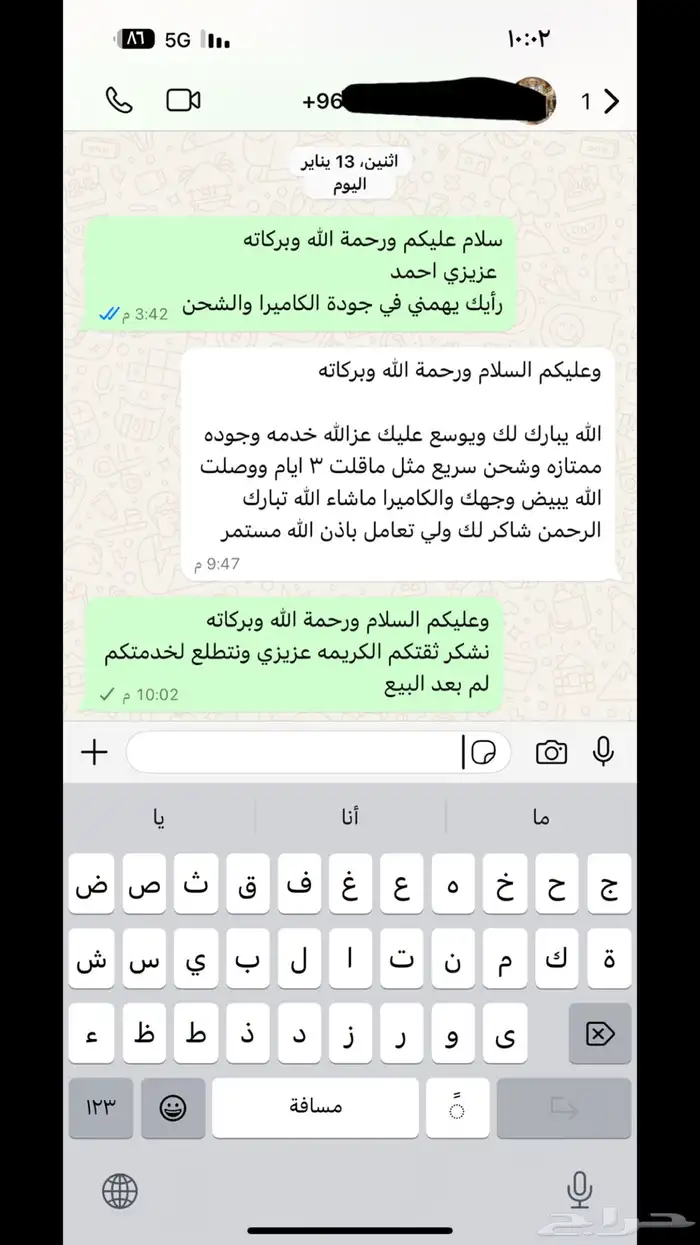Image resolution: width=700 pixels, height=1245 pixels.
Task: Focus the message text field
Action: 300,753
